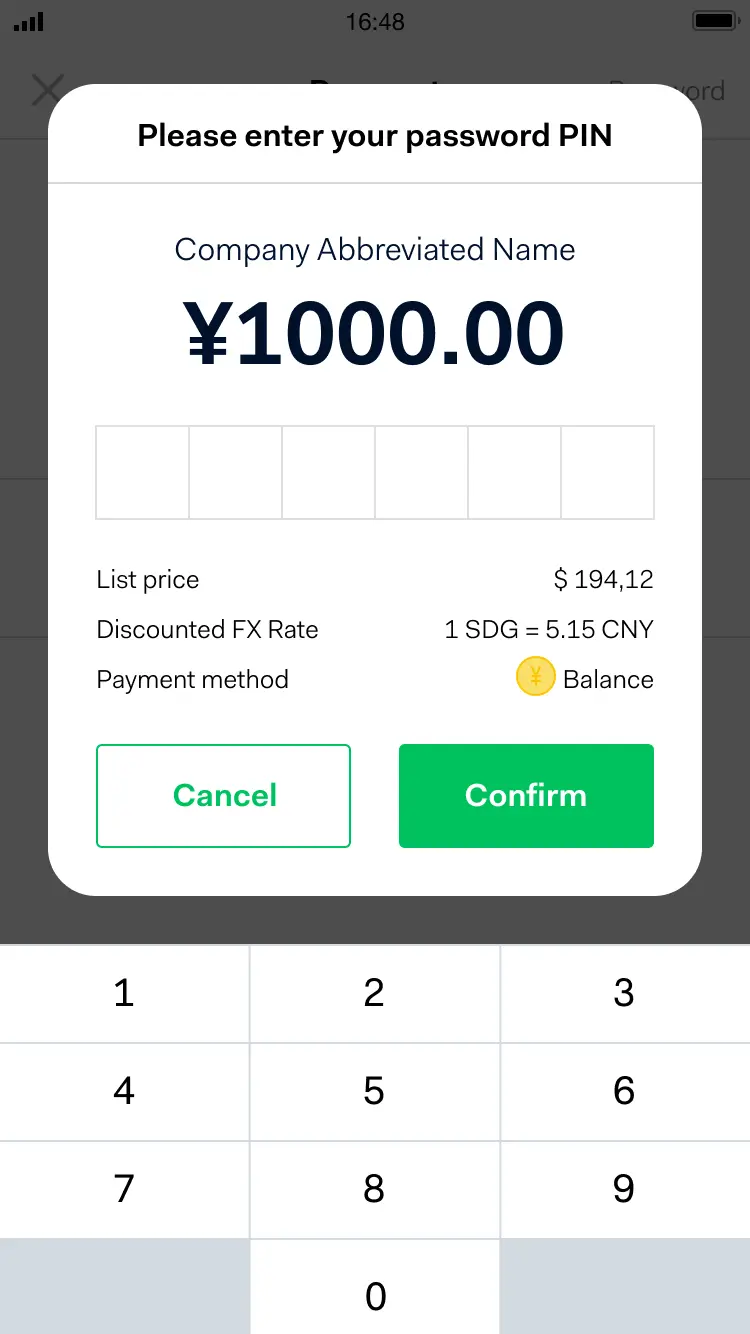Tap number 7 on the keypad
This screenshot has width=750, height=1334.
point(124,1189)
